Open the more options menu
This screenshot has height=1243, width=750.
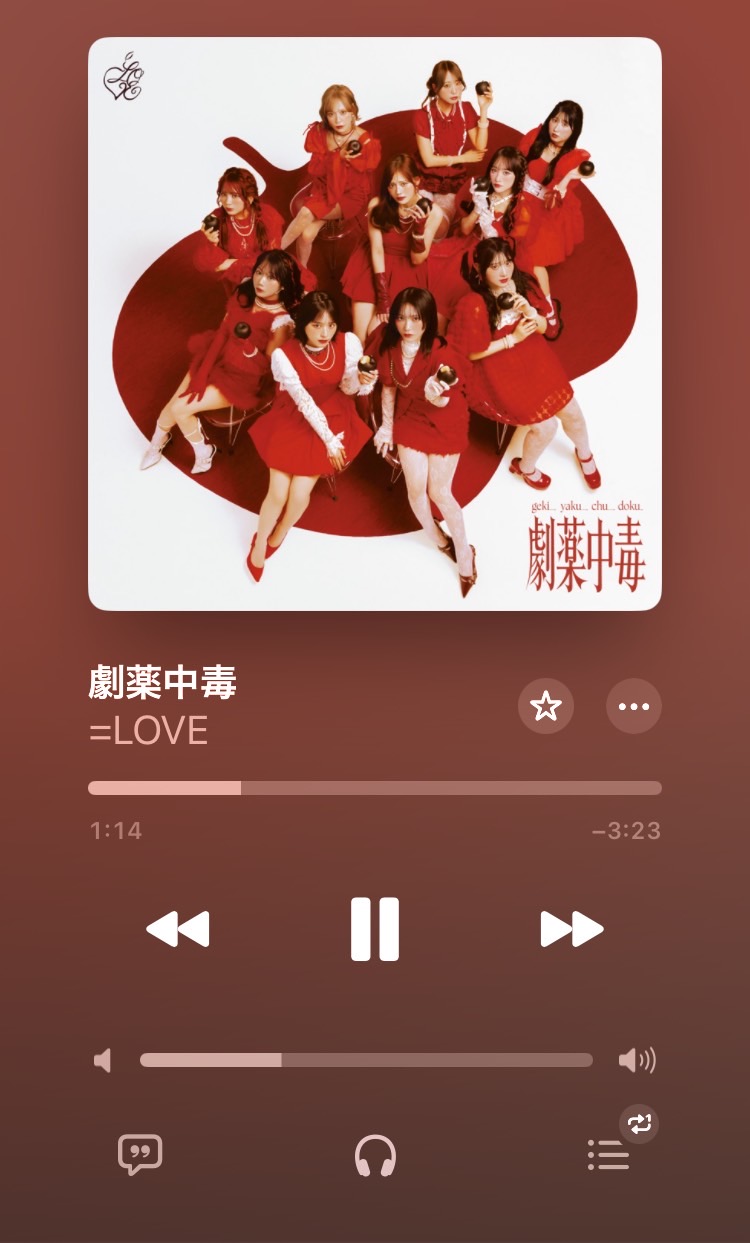[634, 707]
